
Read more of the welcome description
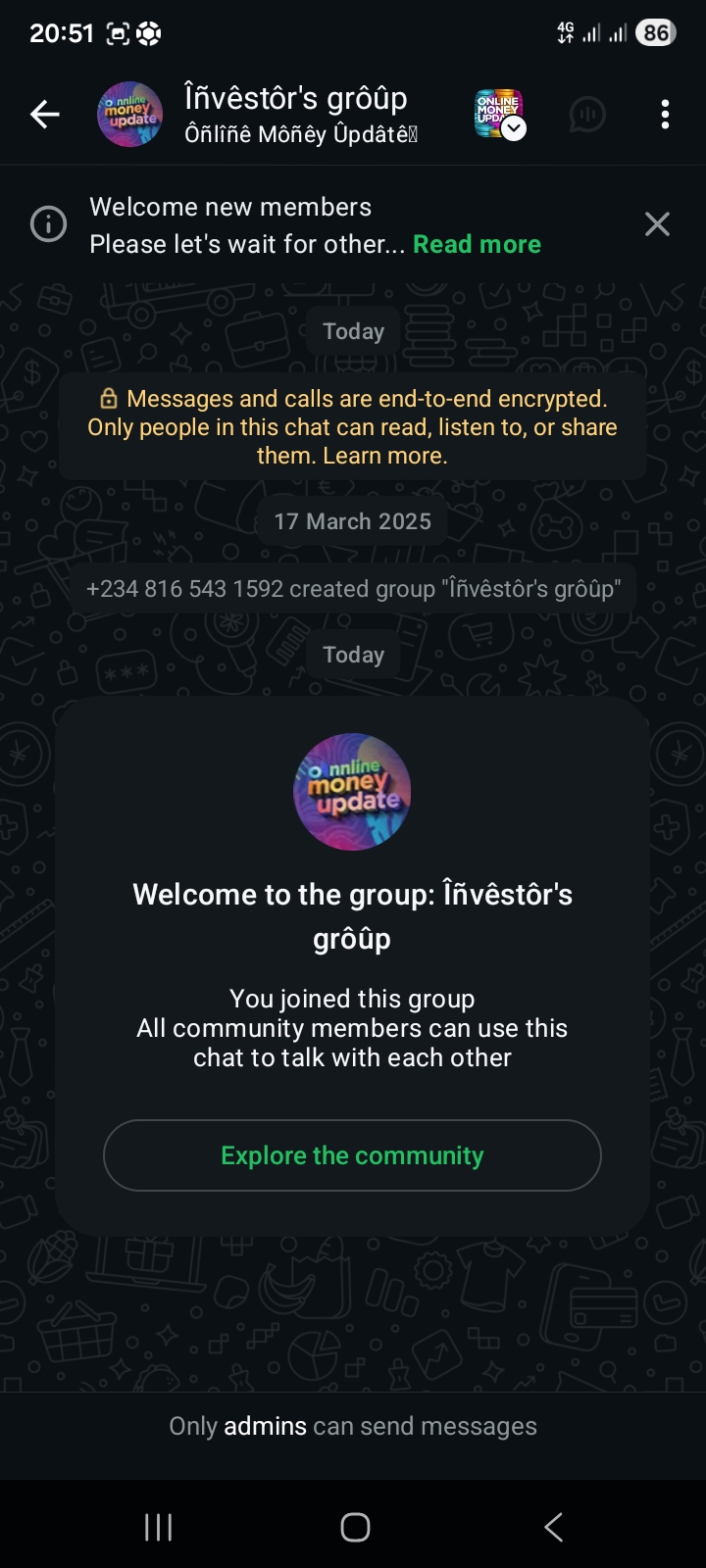pyautogui.click(x=477, y=244)
